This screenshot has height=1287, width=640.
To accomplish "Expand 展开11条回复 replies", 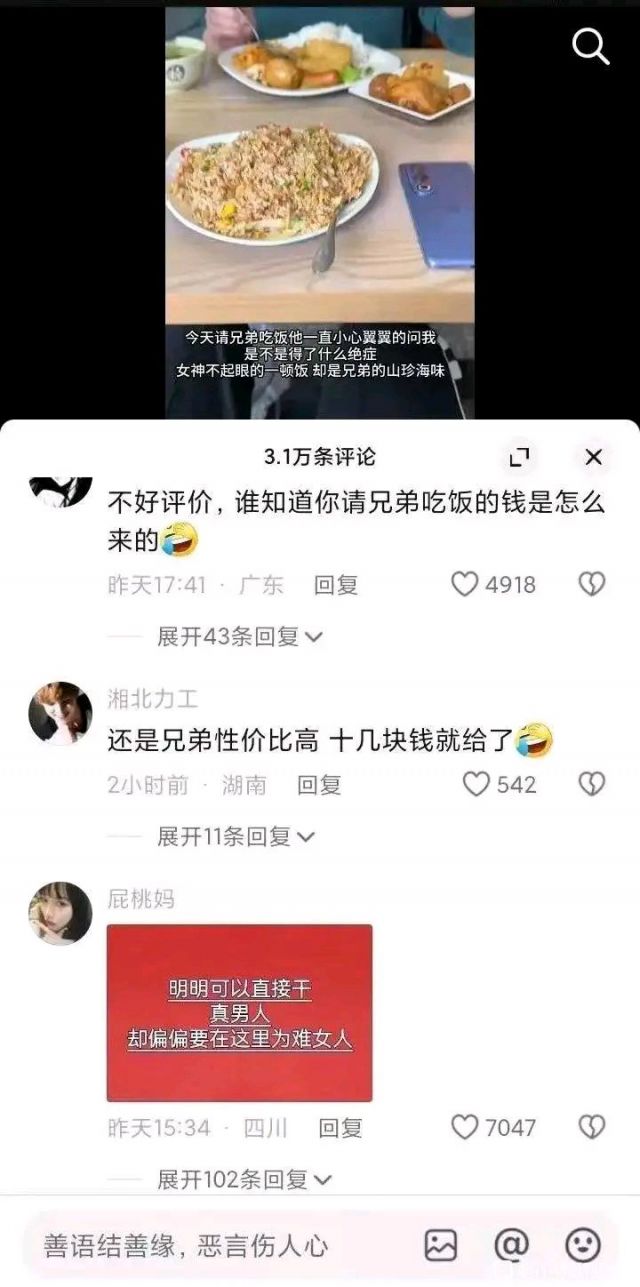I will point(235,836).
